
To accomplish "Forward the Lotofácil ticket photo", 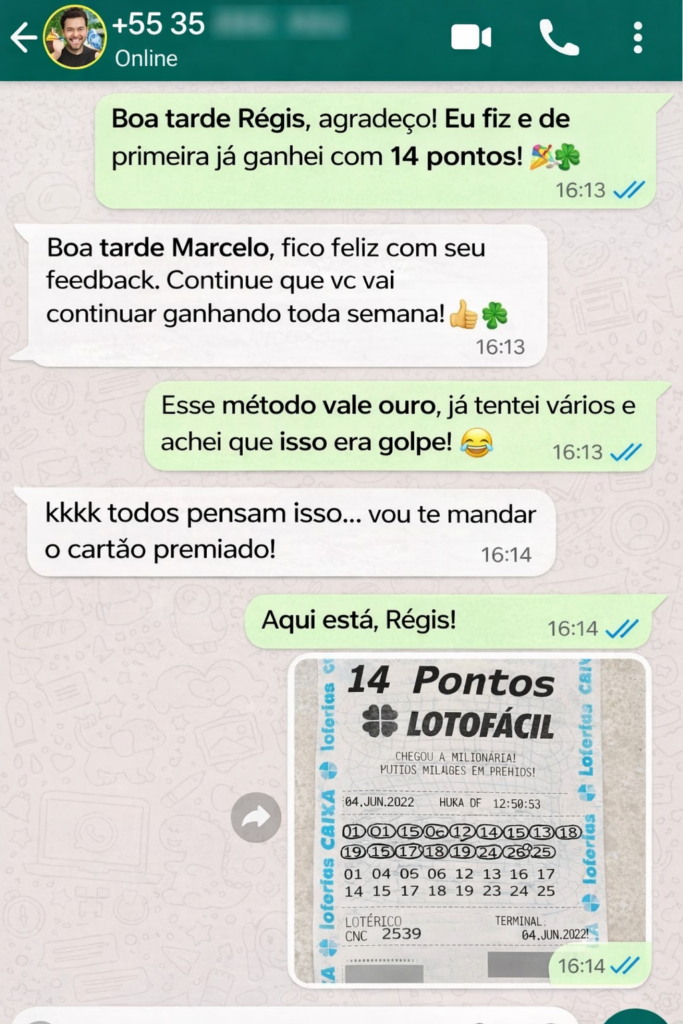I will (256, 817).
